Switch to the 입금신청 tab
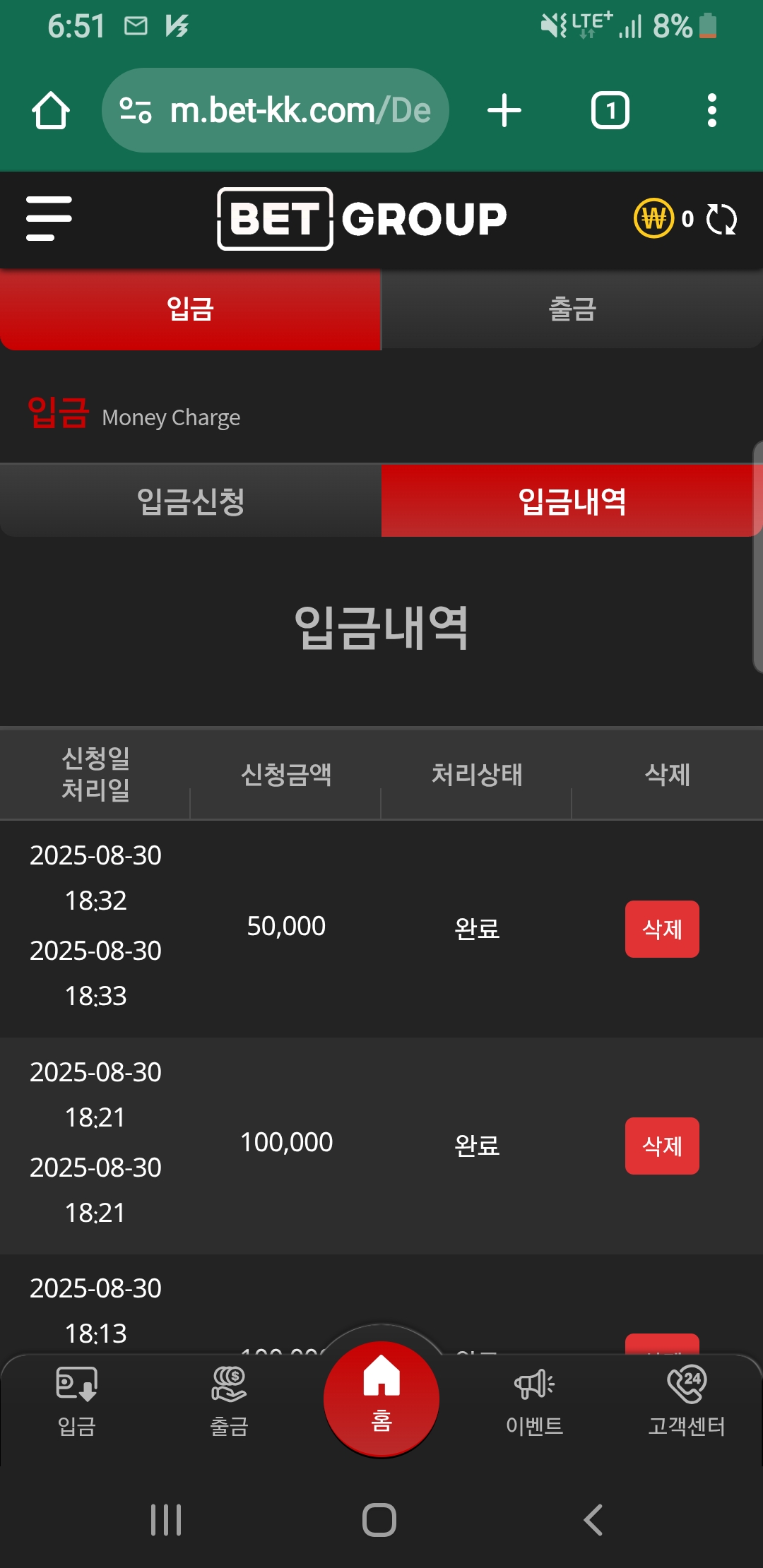763x1568 pixels. pyautogui.click(x=190, y=501)
